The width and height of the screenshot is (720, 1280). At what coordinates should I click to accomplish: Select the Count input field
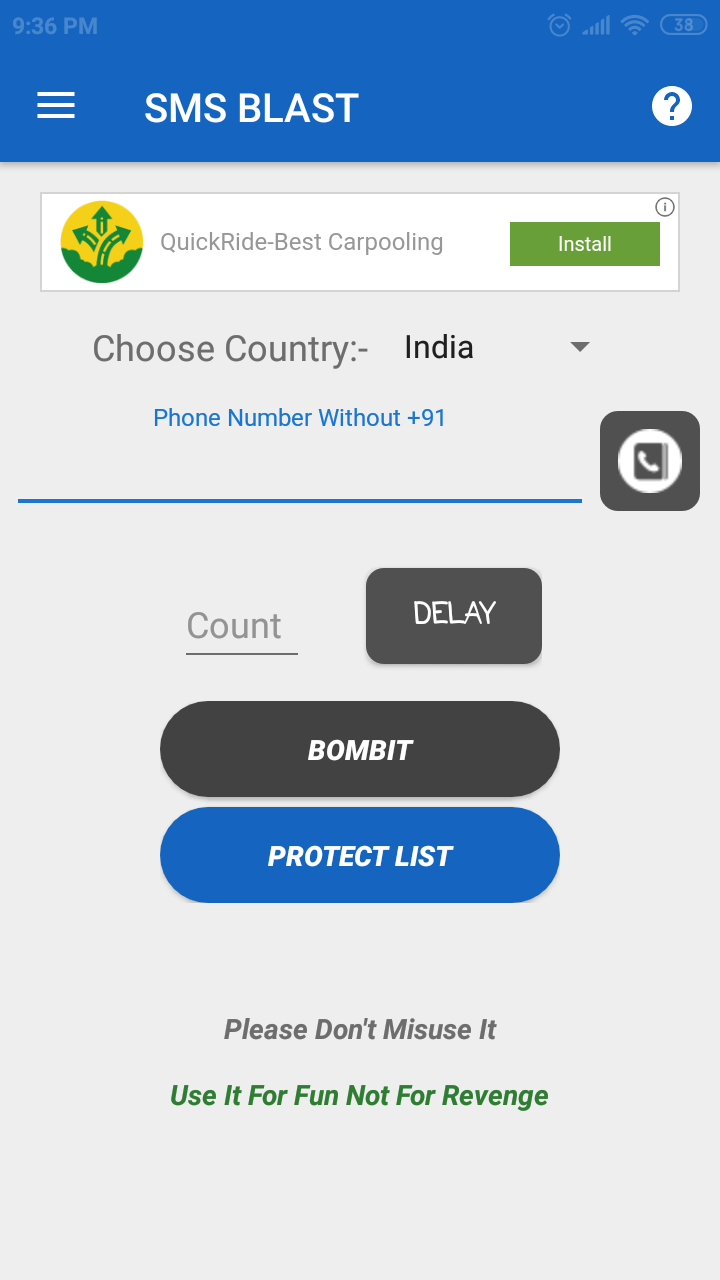242,627
